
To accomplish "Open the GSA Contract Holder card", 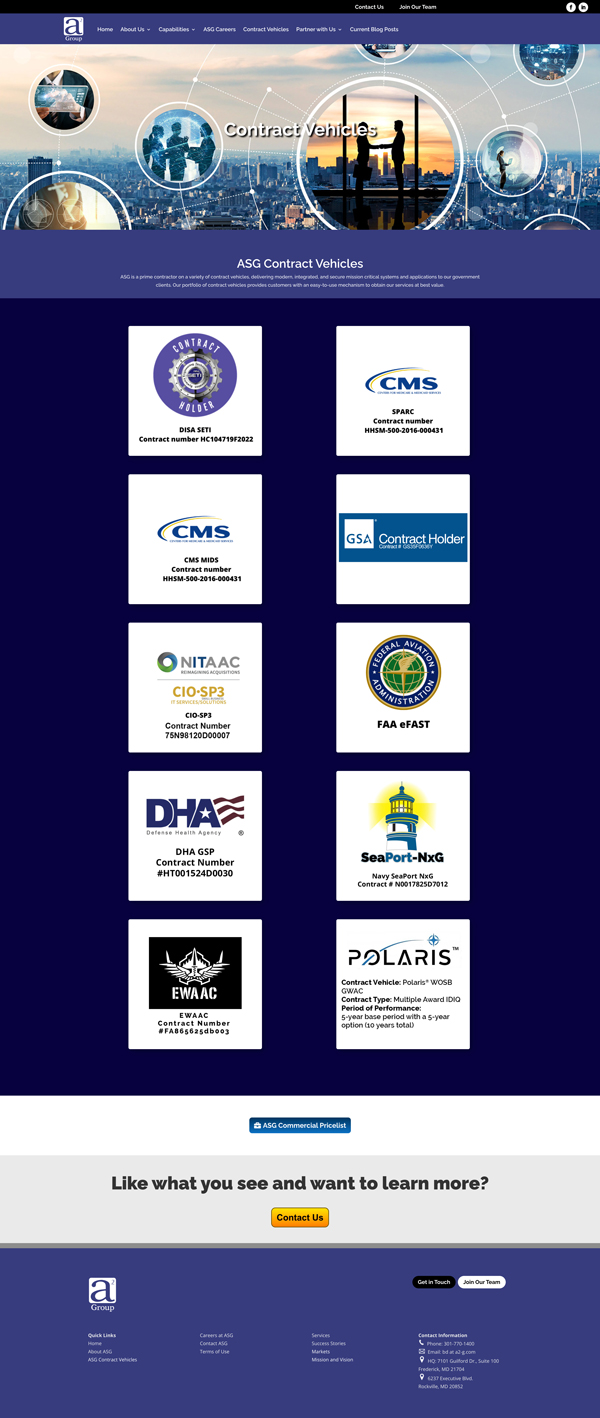I will pyautogui.click(x=403, y=539).
